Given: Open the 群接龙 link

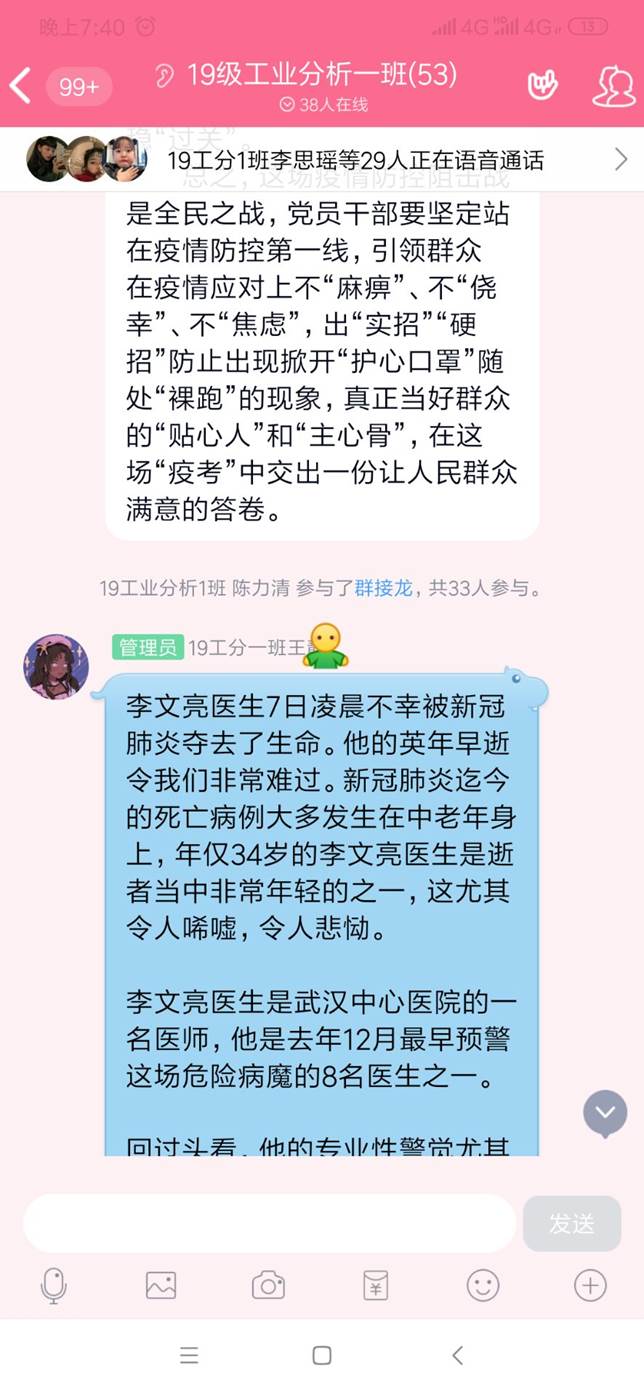Looking at the screenshot, I should [x=383, y=588].
